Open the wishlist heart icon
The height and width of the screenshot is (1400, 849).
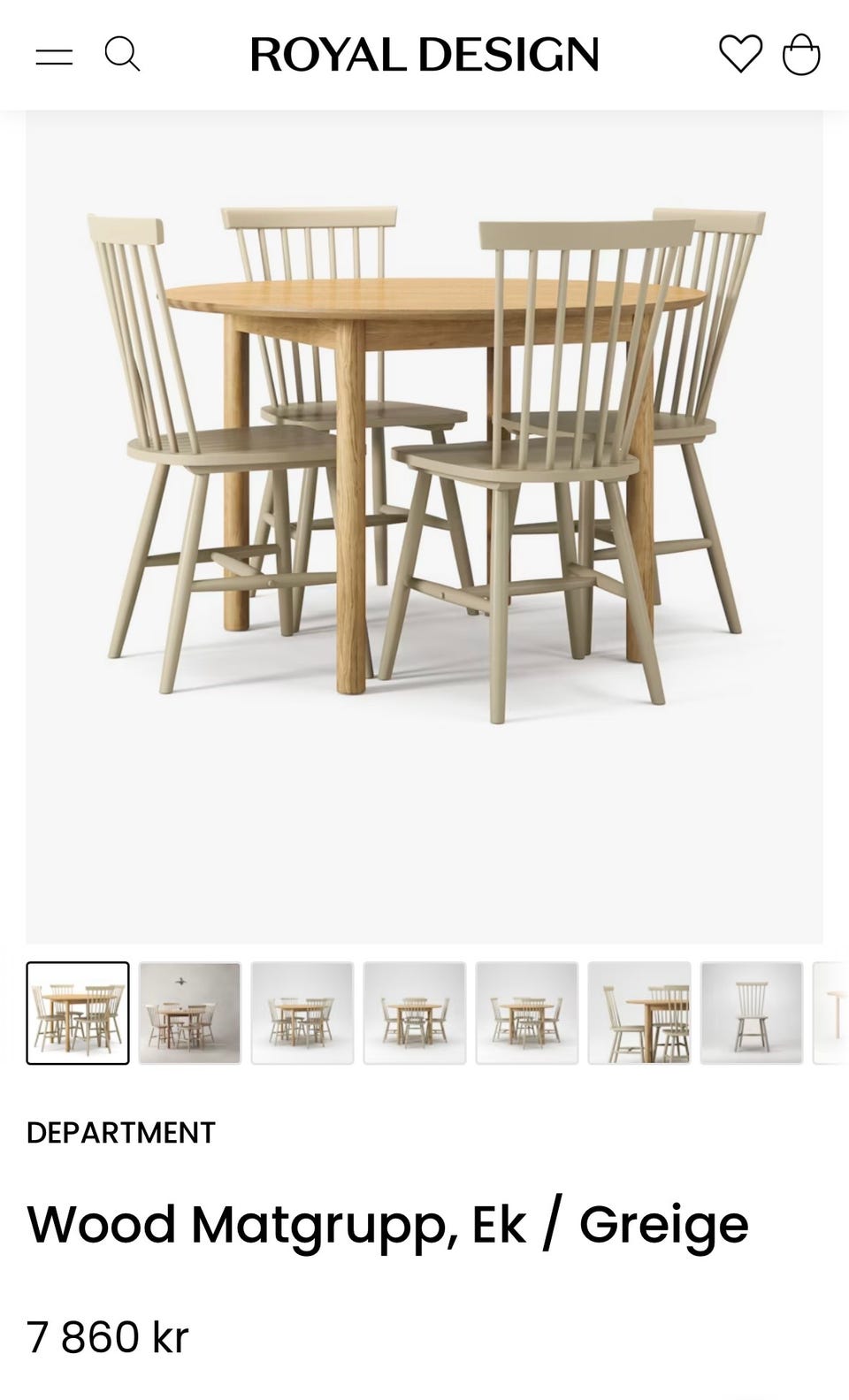coord(740,54)
